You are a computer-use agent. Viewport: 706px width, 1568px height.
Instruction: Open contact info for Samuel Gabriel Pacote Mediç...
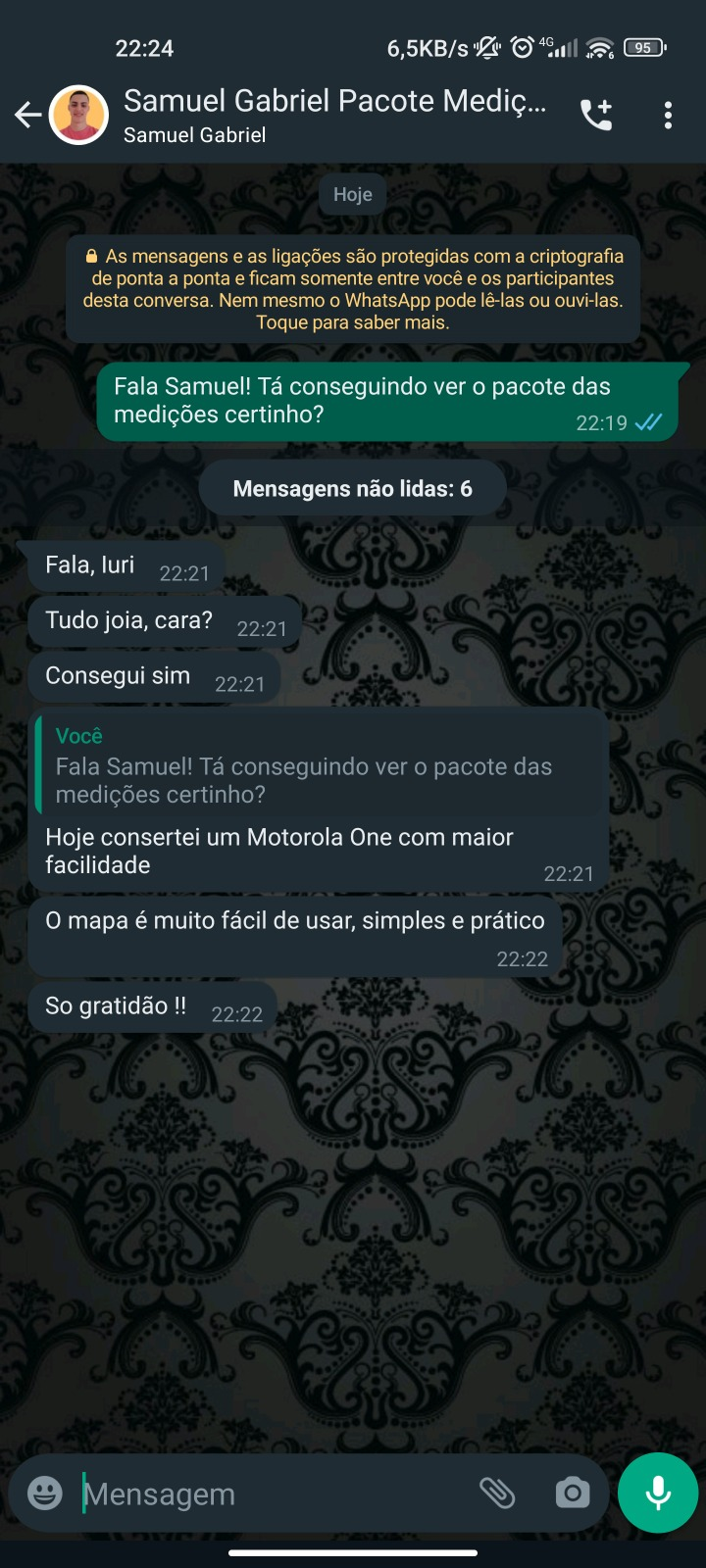[333, 116]
